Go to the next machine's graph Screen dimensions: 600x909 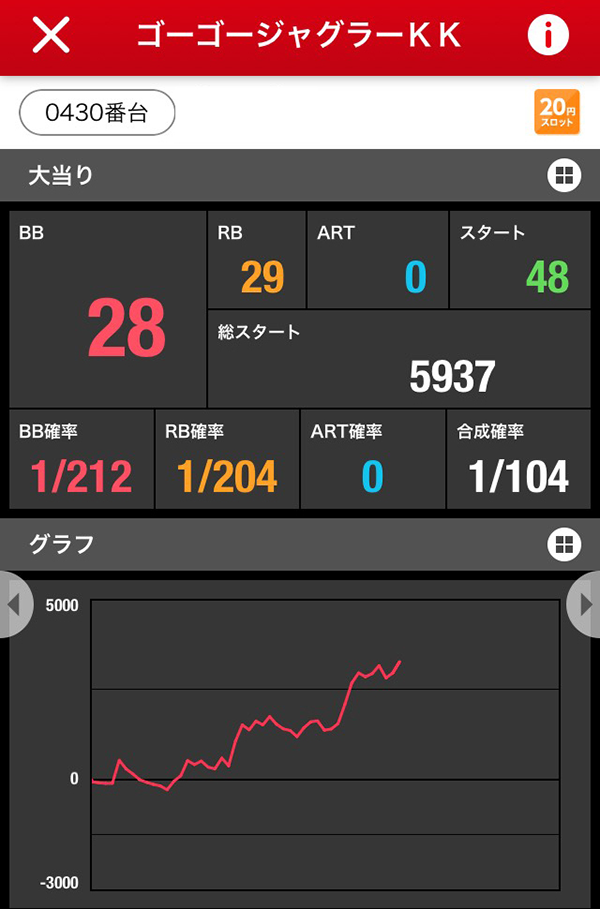pos(585,604)
